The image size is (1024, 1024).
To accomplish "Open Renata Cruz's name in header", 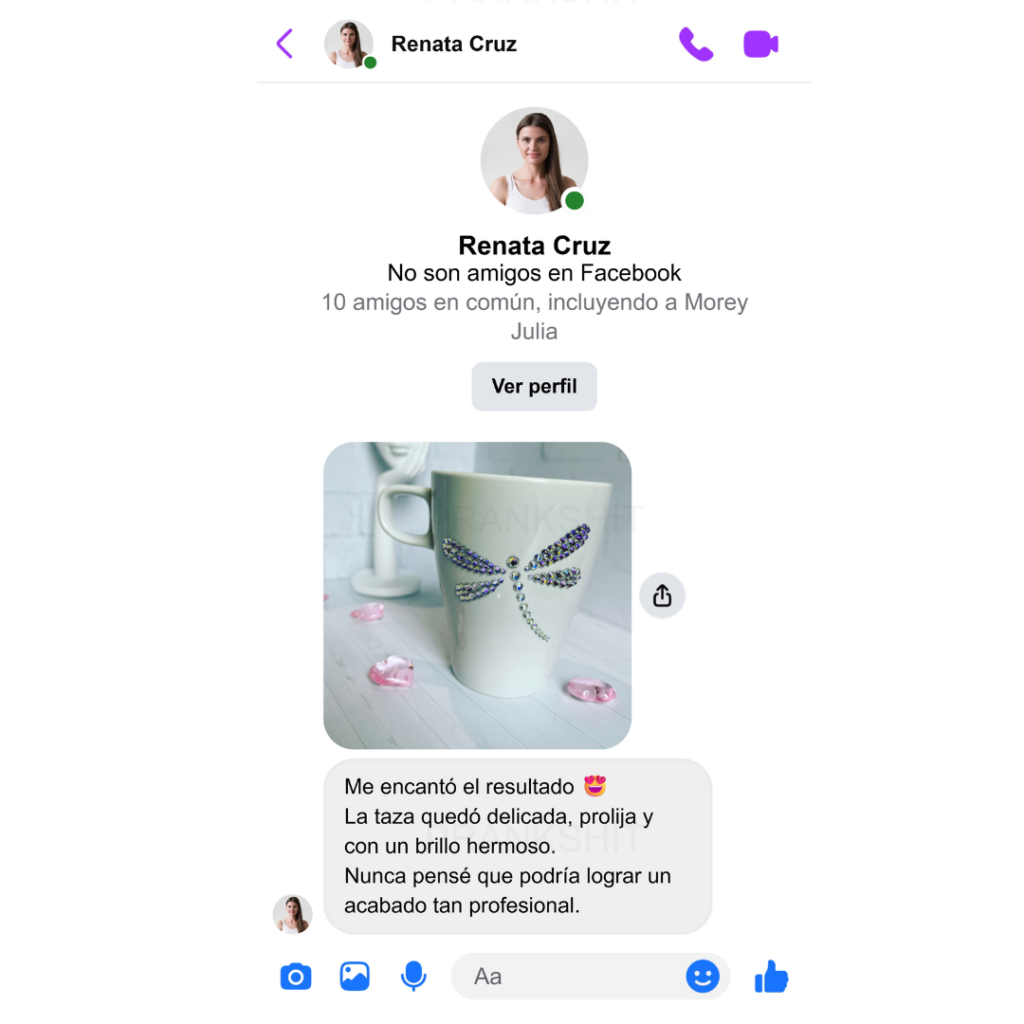I will (454, 44).
